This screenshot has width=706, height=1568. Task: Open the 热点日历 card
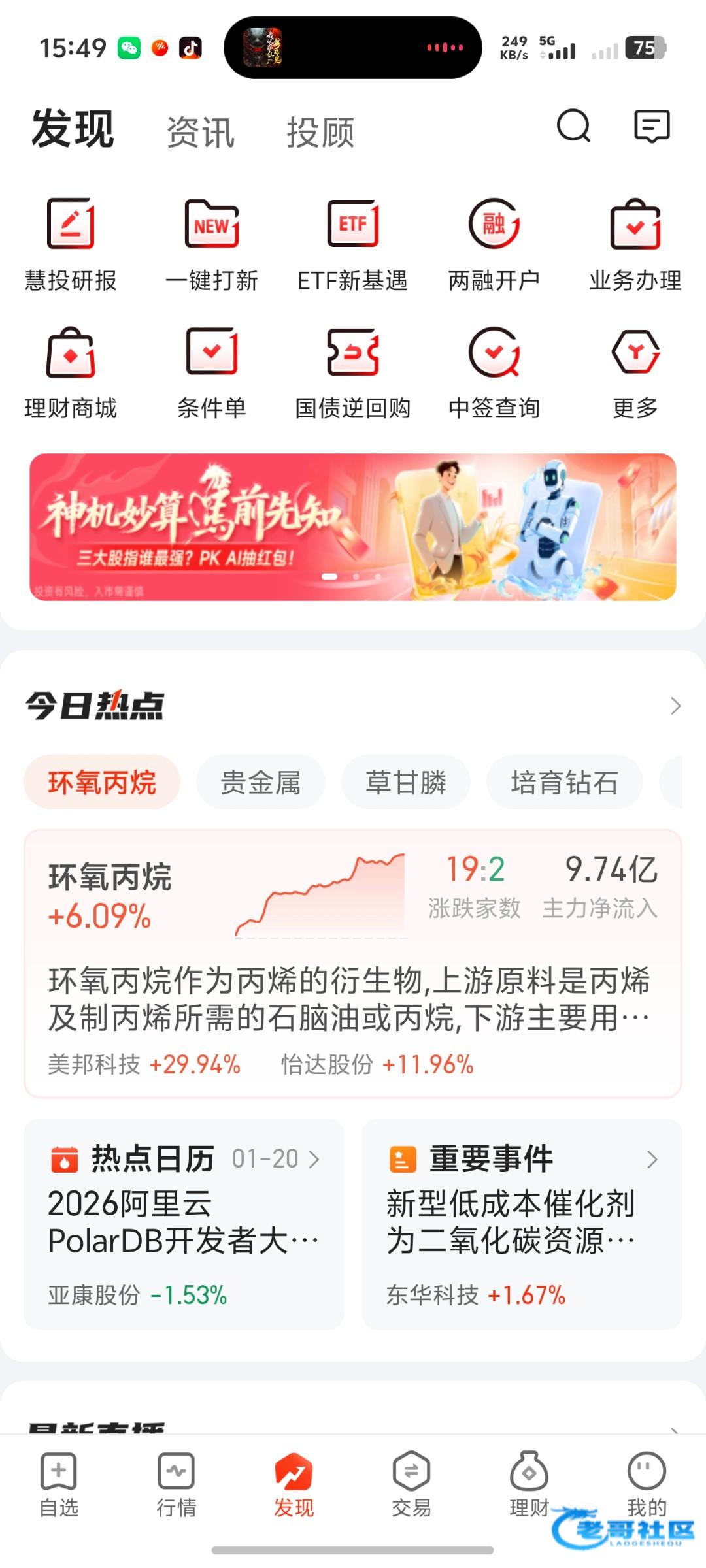click(184, 1223)
